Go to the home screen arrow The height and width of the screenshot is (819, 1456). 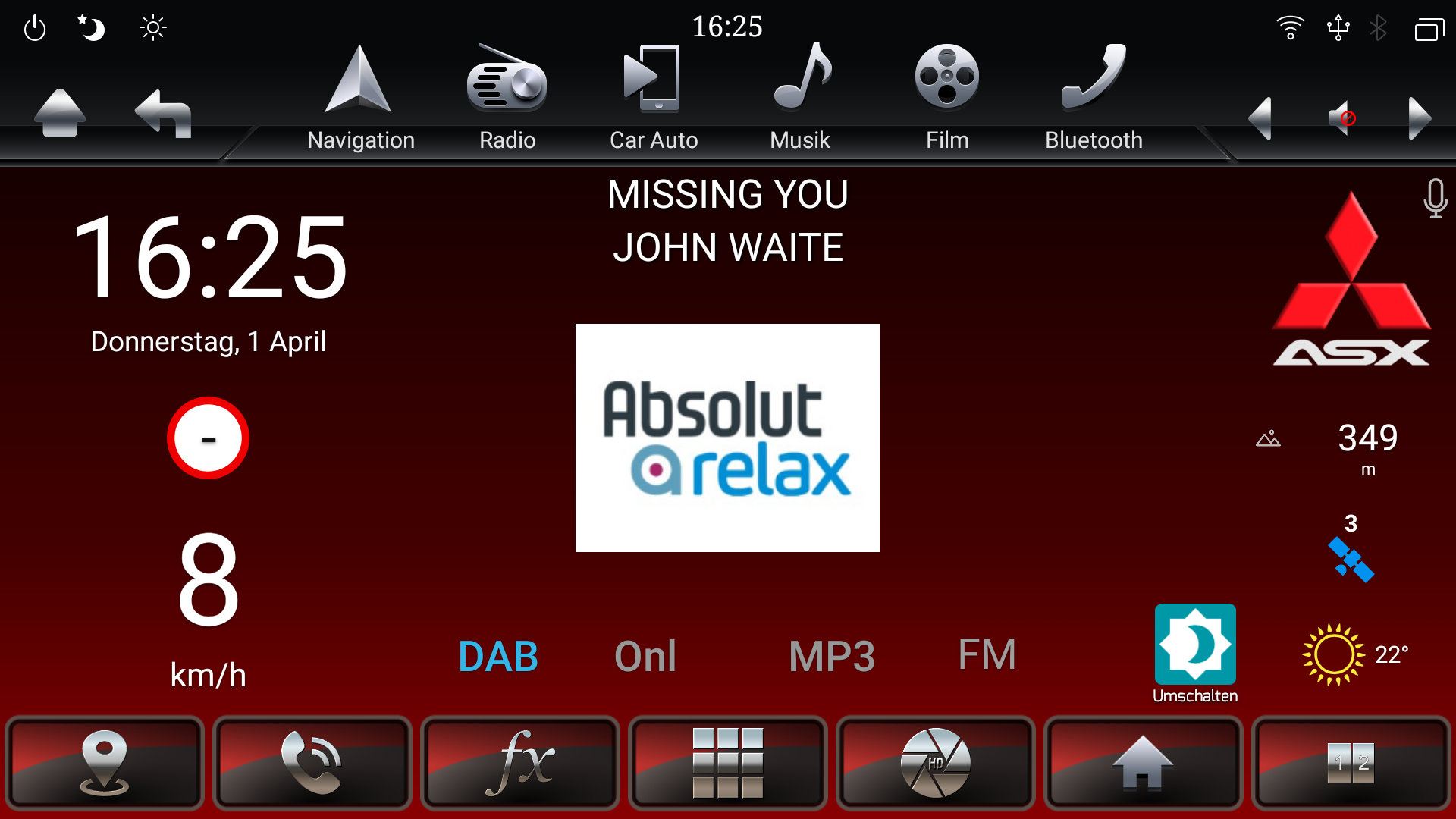pyautogui.click(x=60, y=114)
